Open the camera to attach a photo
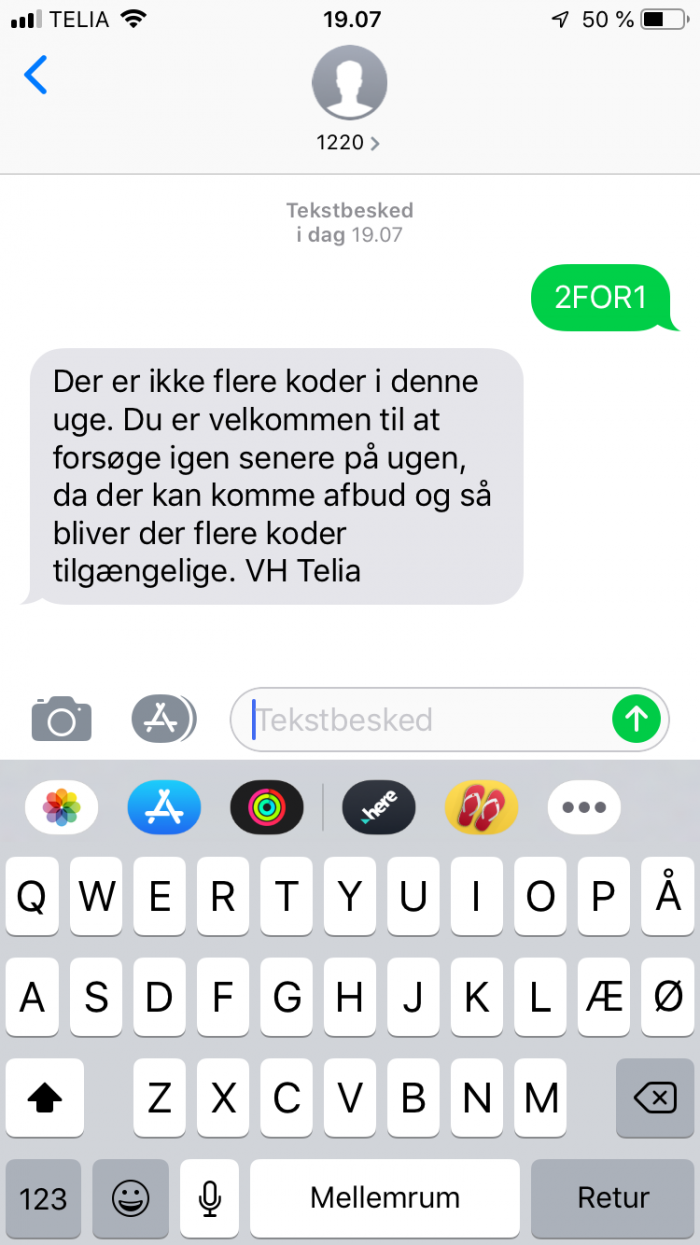Viewport: 700px width, 1245px height. click(x=61, y=719)
